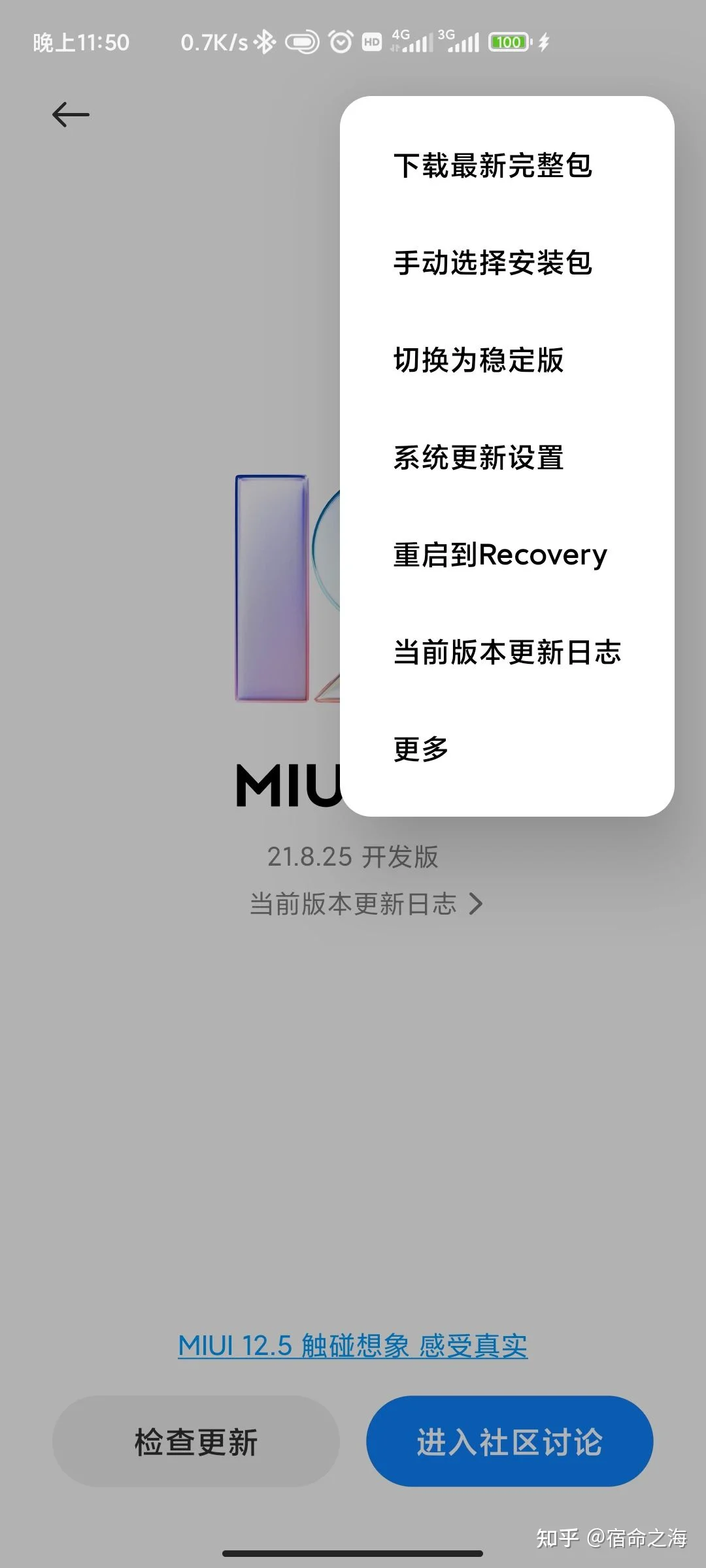Screen dimensions: 706x1568
Task: Tap 重启到Recovery option
Action: [500, 555]
